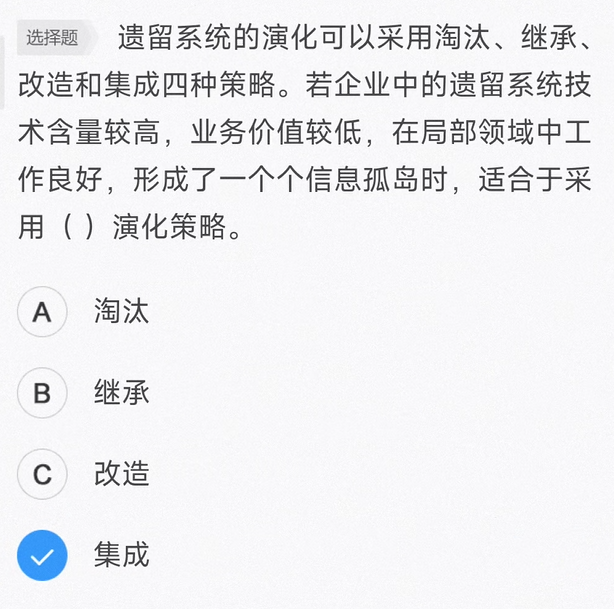
Task: Tap the checked answer 集成
Action: coord(42,555)
